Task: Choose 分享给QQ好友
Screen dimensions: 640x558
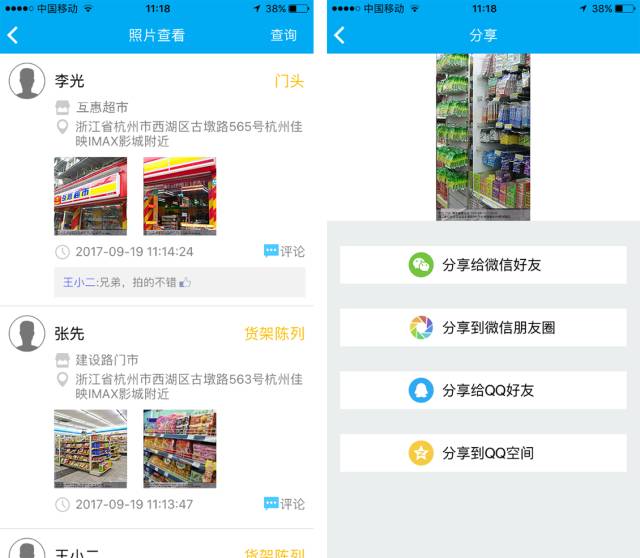Action: (x=483, y=390)
